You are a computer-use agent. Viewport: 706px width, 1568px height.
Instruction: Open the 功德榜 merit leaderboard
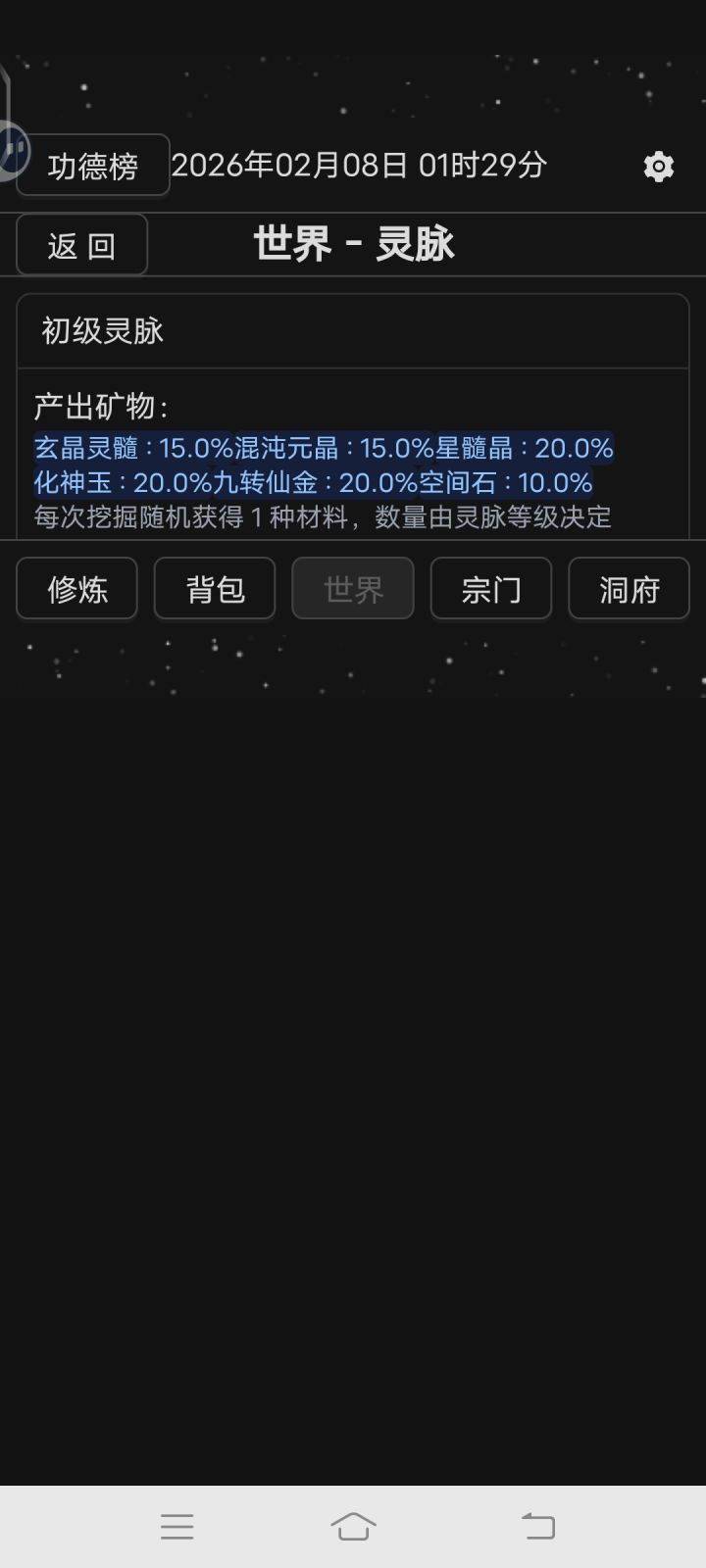pyautogui.click(x=92, y=167)
